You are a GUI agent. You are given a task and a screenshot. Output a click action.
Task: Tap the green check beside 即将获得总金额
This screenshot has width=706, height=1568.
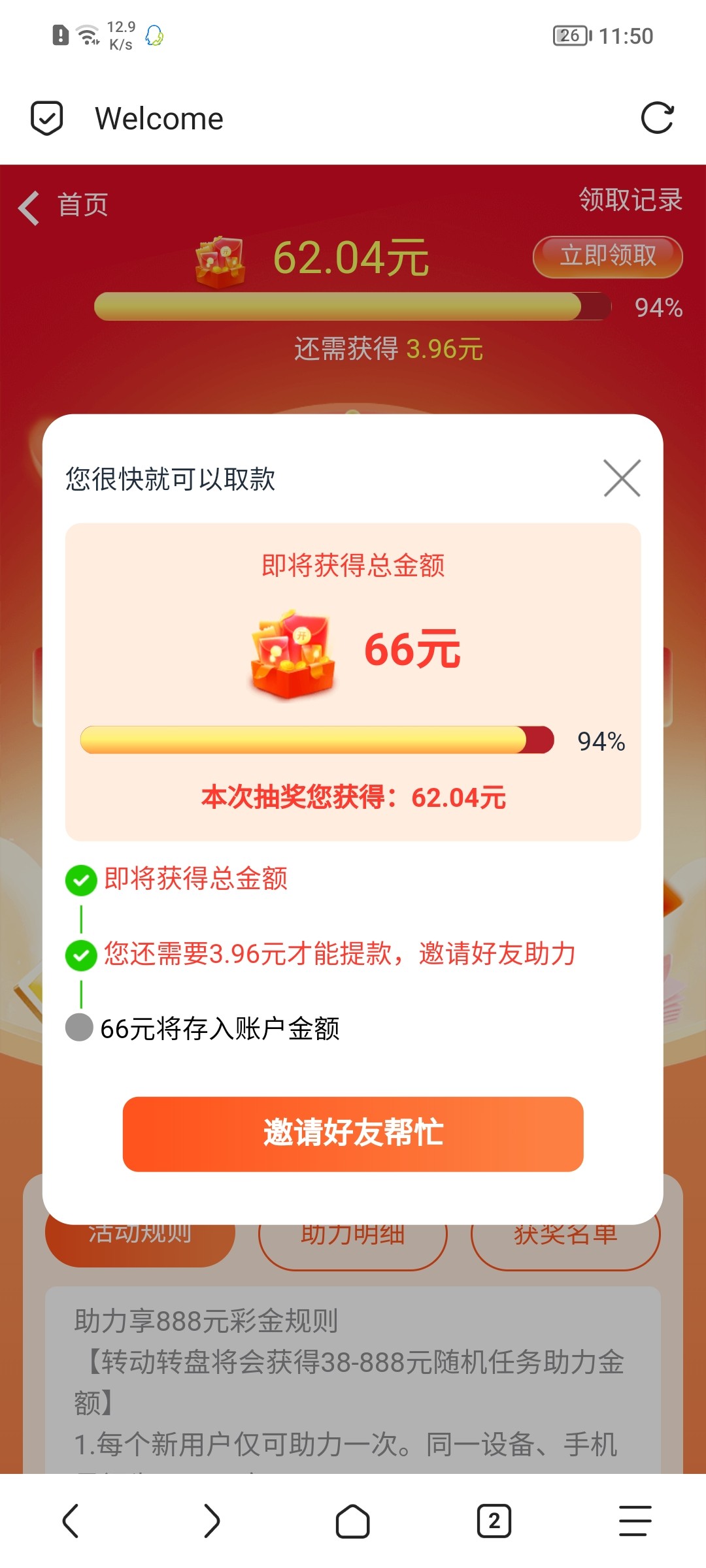81,879
